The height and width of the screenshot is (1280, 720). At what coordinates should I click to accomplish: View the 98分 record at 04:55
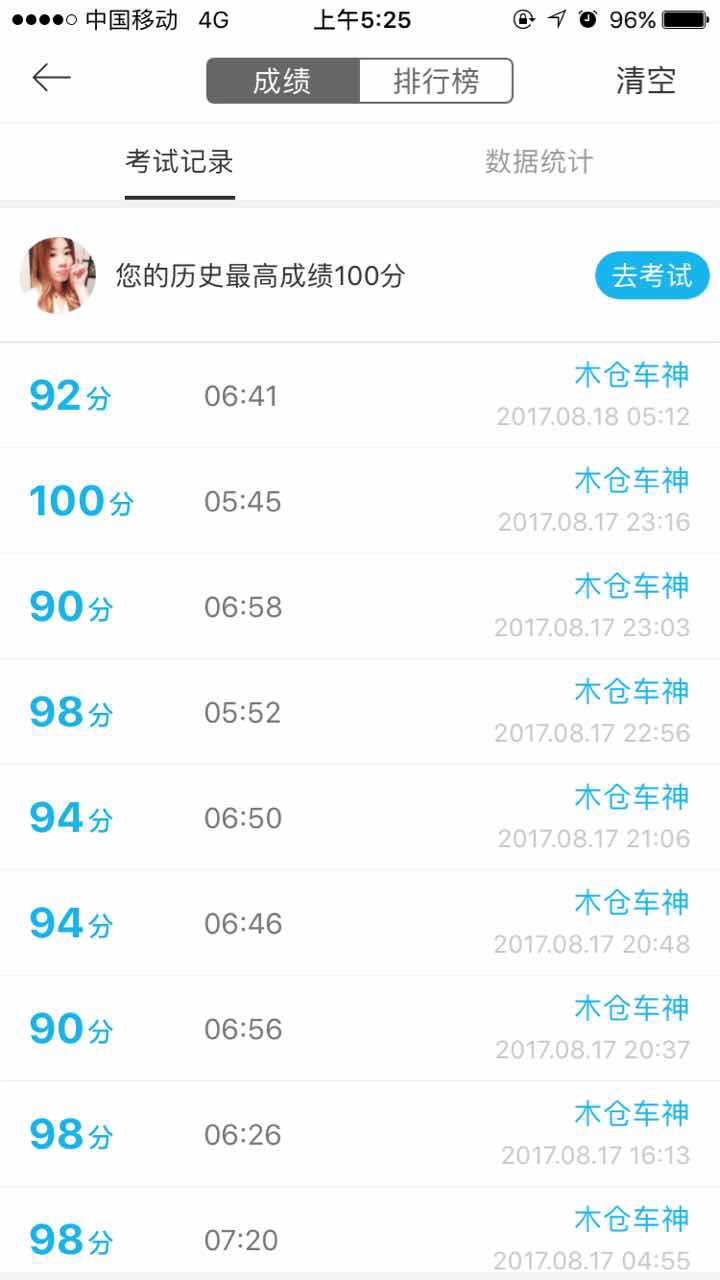tap(360, 1233)
